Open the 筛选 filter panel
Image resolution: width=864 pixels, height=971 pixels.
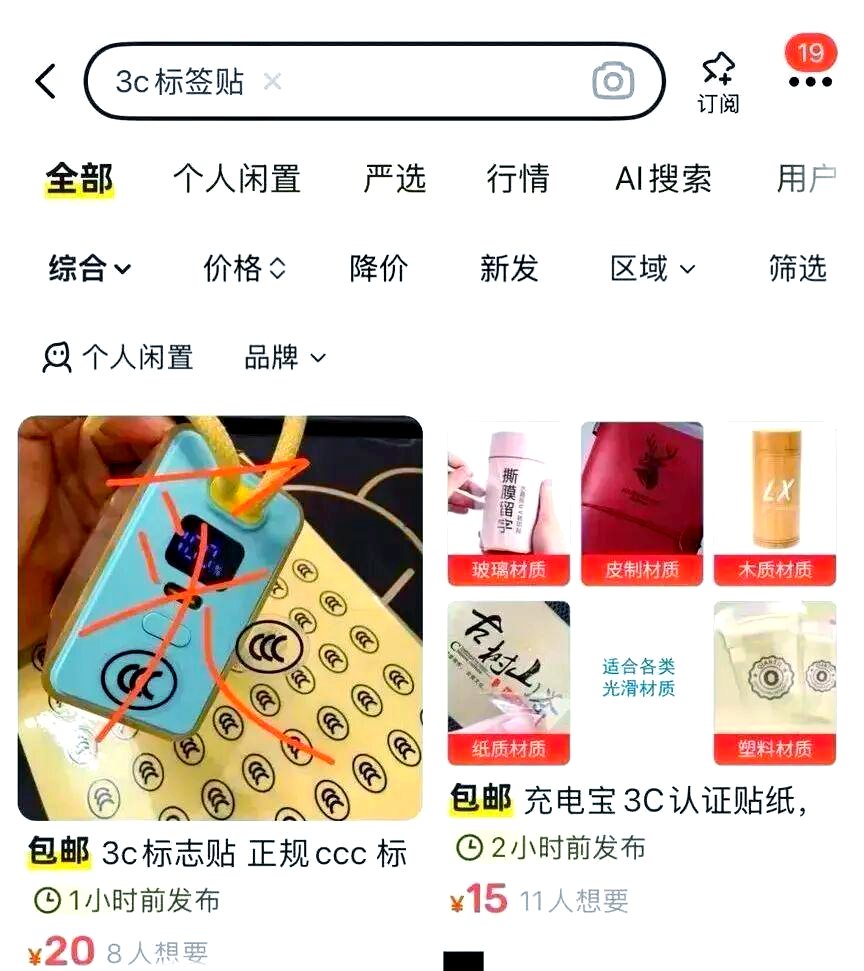(796, 268)
